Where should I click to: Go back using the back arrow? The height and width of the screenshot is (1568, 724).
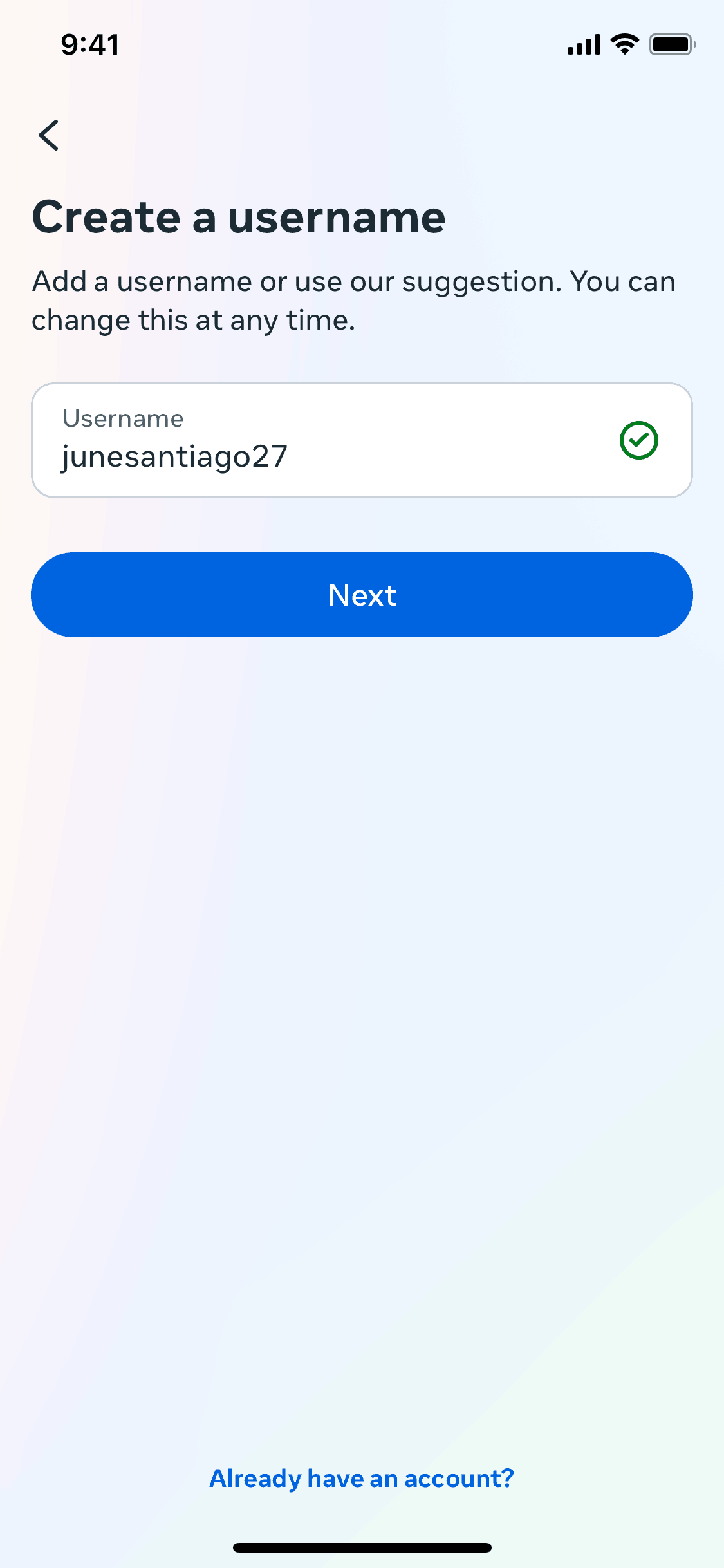point(49,135)
